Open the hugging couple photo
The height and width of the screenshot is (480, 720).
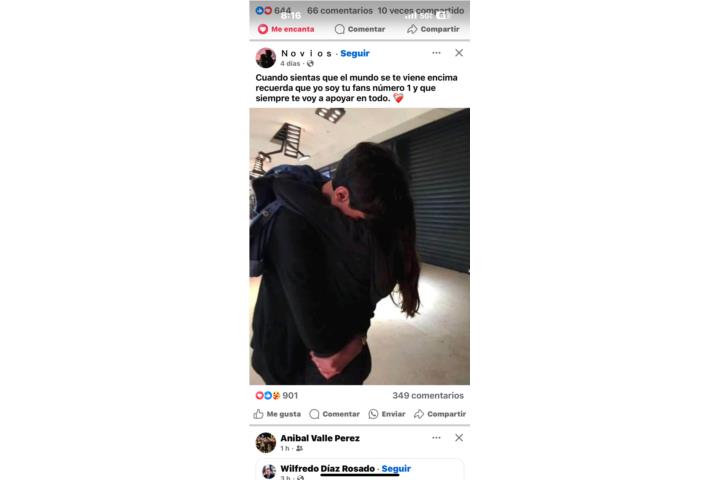[359, 246]
